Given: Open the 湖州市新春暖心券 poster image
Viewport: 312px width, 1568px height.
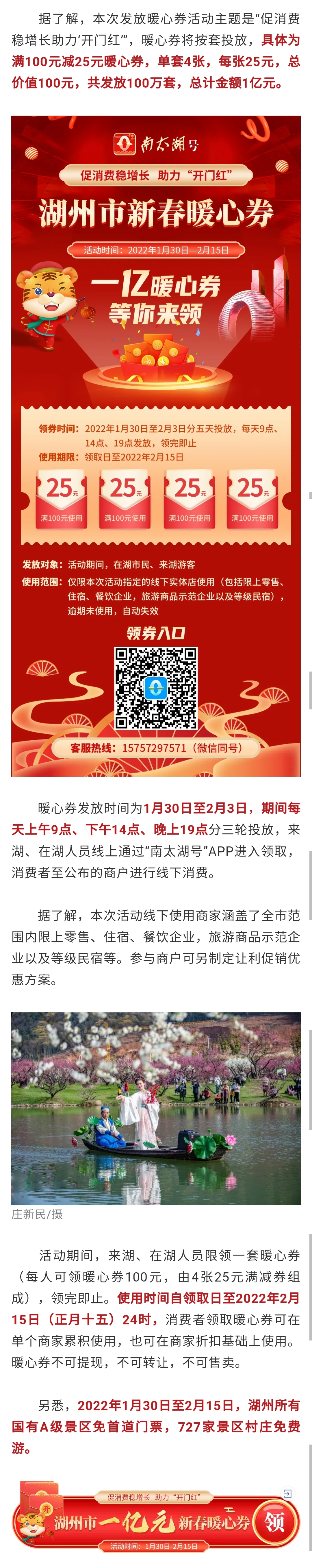Looking at the screenshot, I should point(156,445).
